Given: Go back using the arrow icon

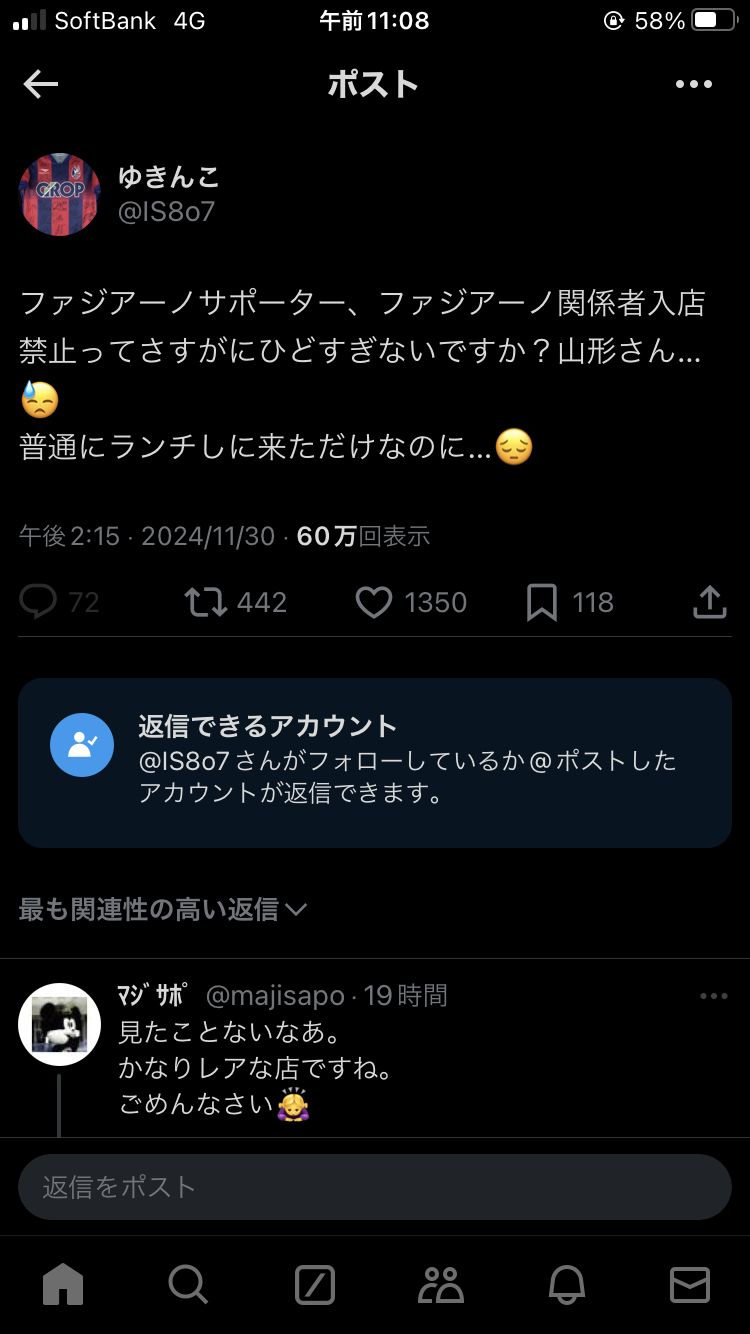Looking at the screenshot, I should coord(41,85).
